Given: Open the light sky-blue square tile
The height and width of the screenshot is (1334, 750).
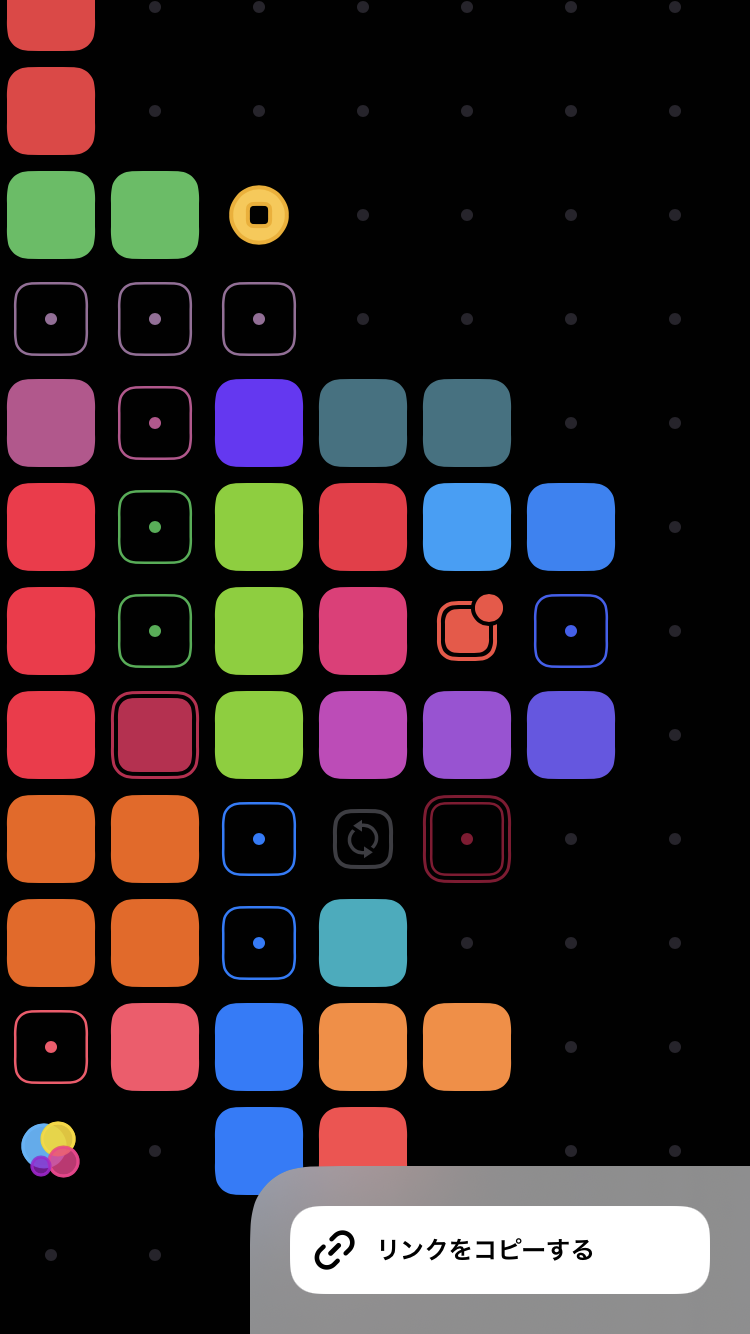Looking at the screenshot, I should point(467,527).
